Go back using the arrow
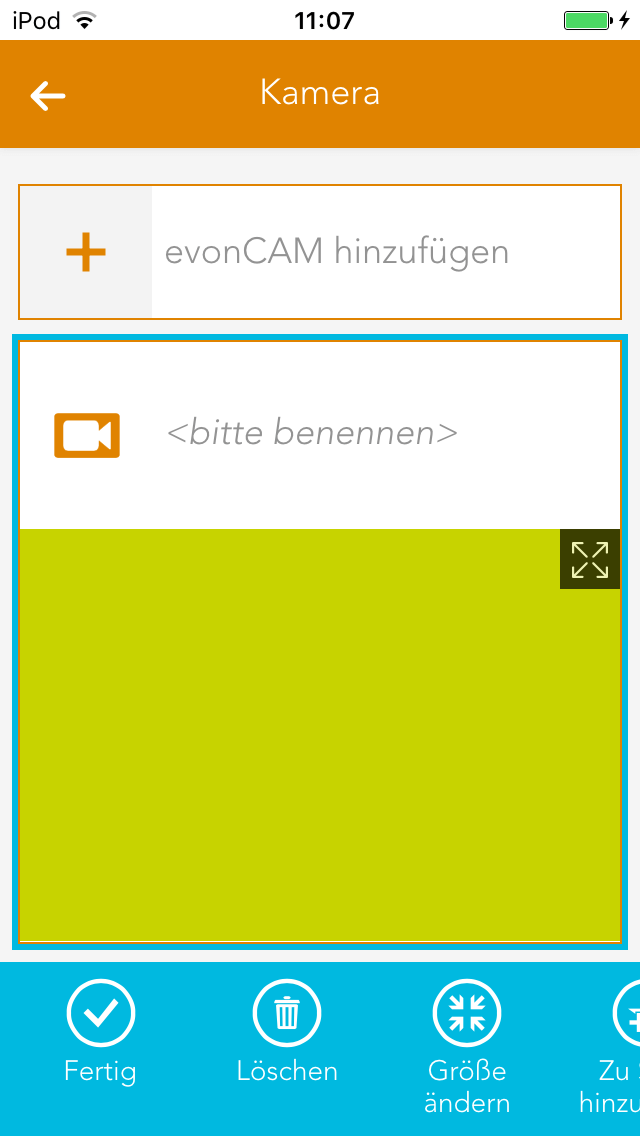This screenshot has height=1136, width=640. click(x=47, y=96)
